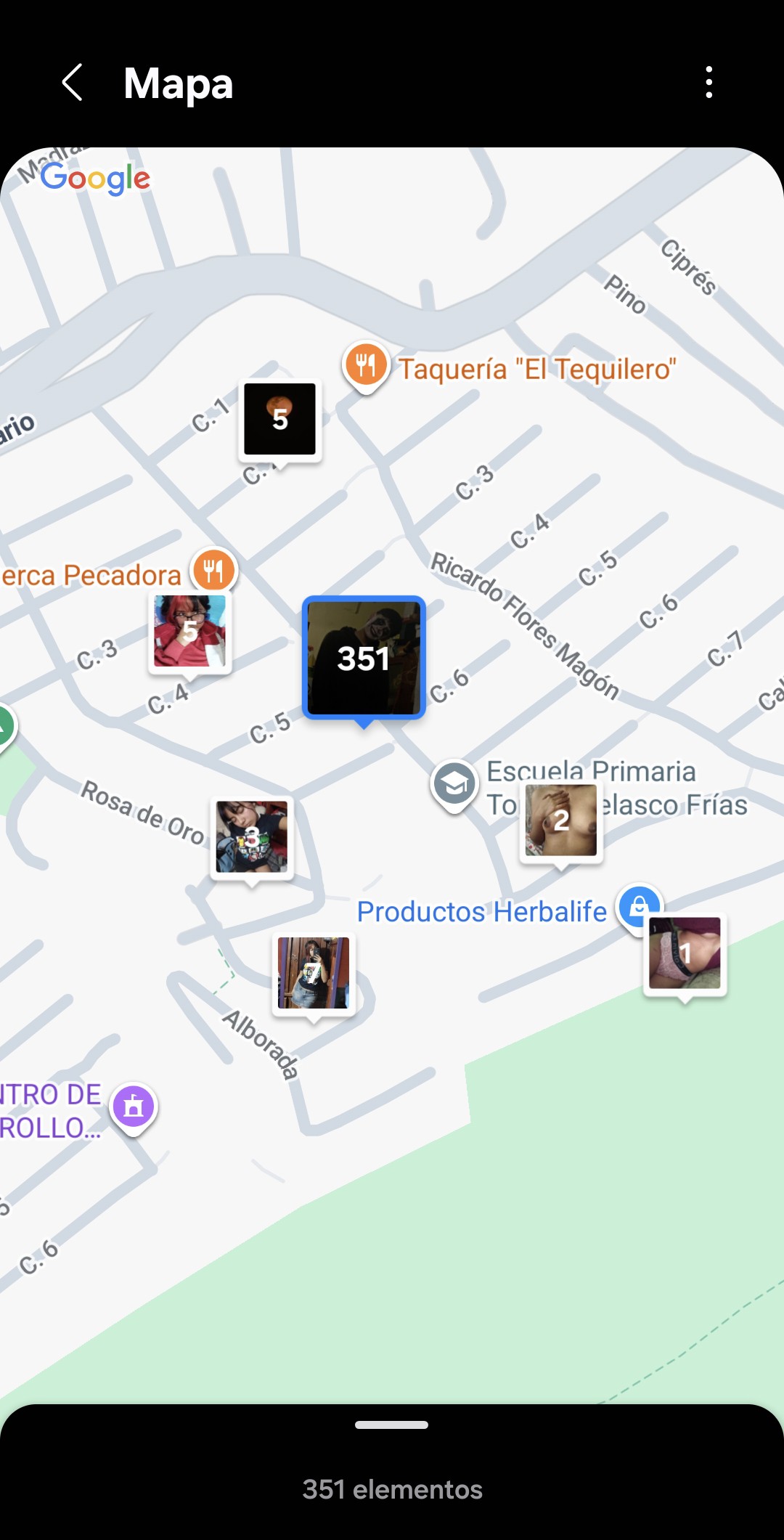This screenshot has width=784, height=1540.
Task: Select the Taquería "El Tequilero" restaurant marker
Action: click(x=366, y=364)
